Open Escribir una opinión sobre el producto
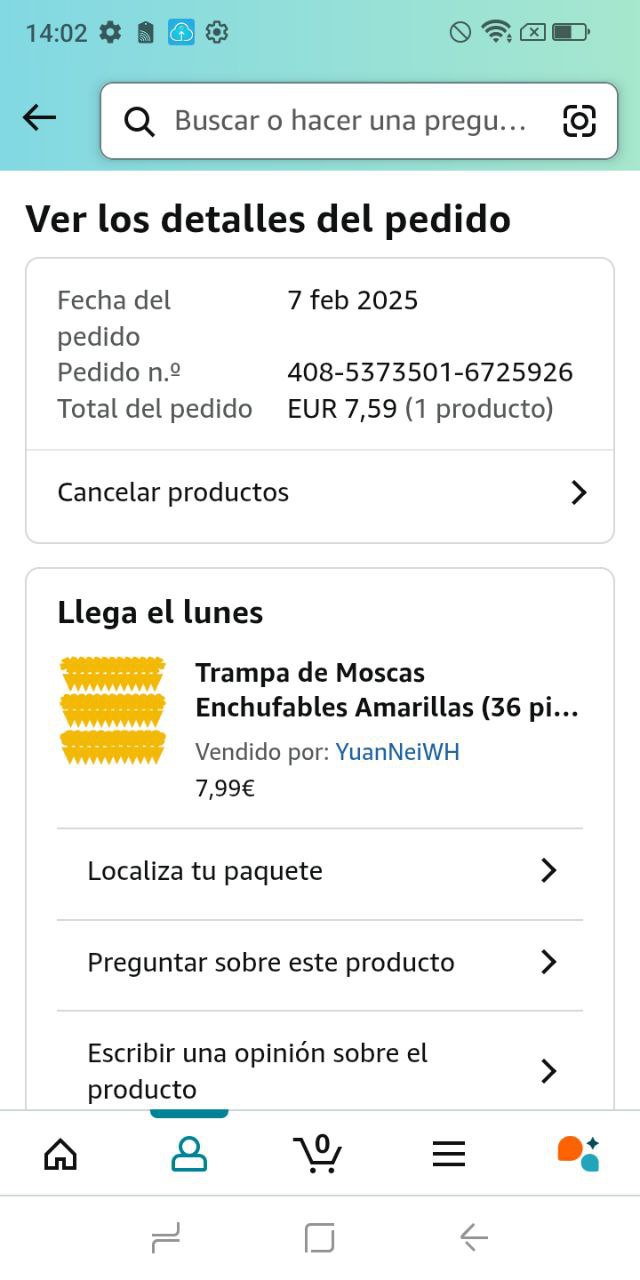 [320, 1070]
